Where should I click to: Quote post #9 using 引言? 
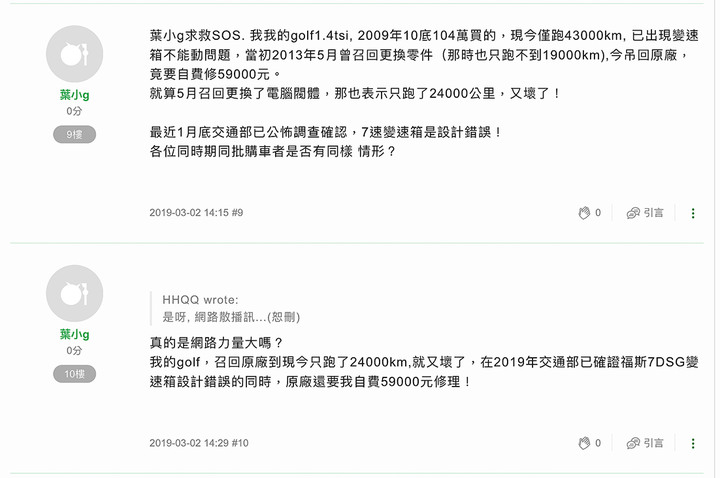[645, 213]
